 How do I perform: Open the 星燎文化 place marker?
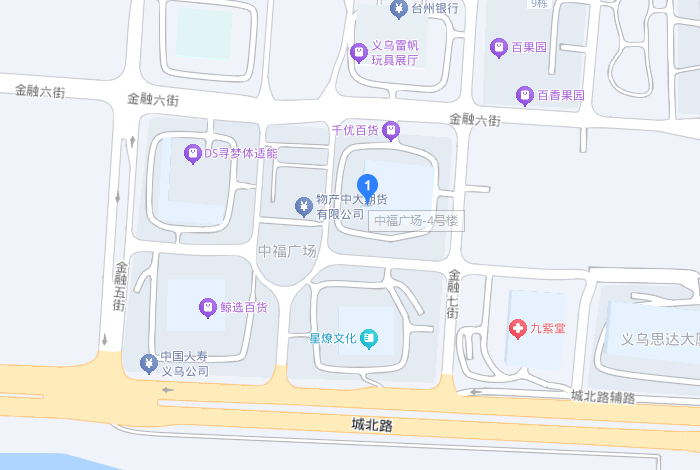tap(369, 339)
